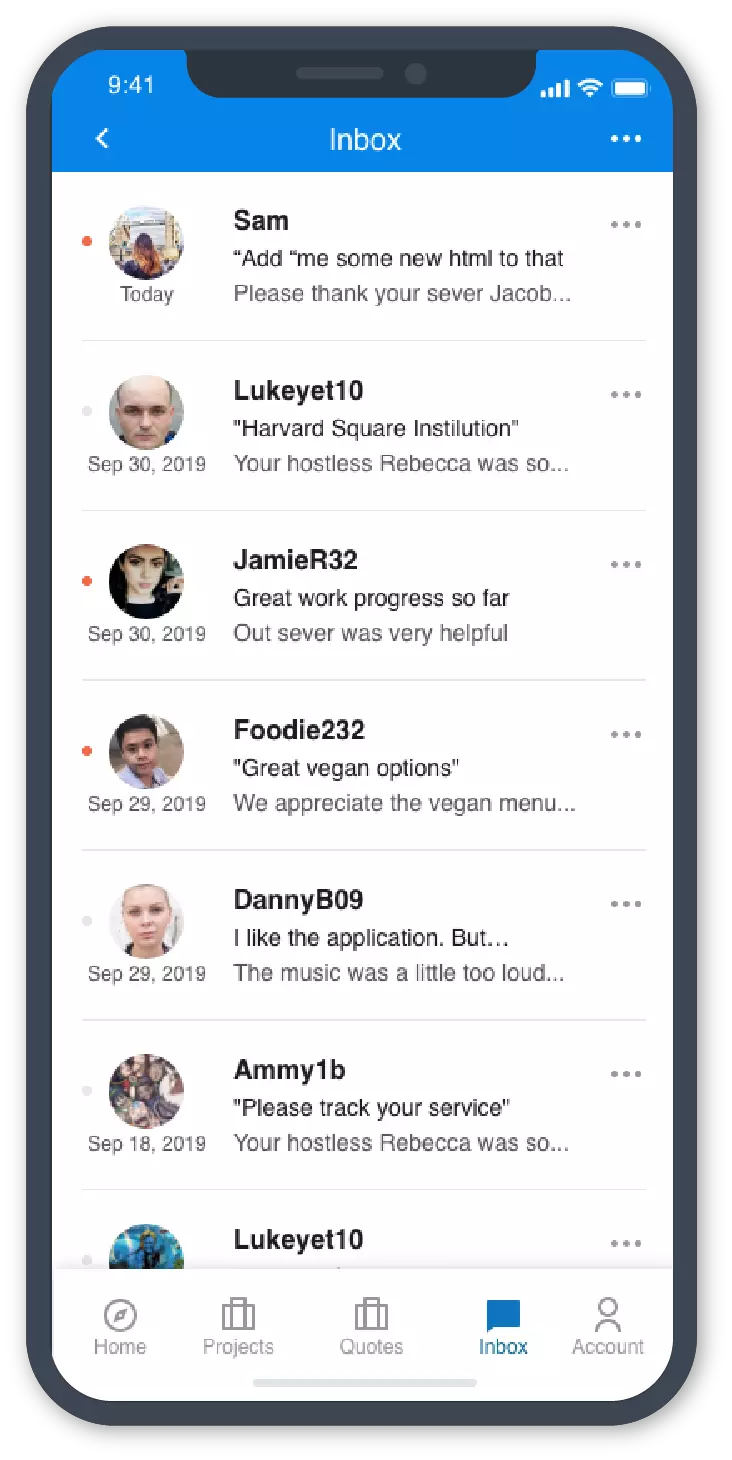The image size is (732, 1460).
Task: Show more actions for Ammy1b's message
Action: [626, 1075]
